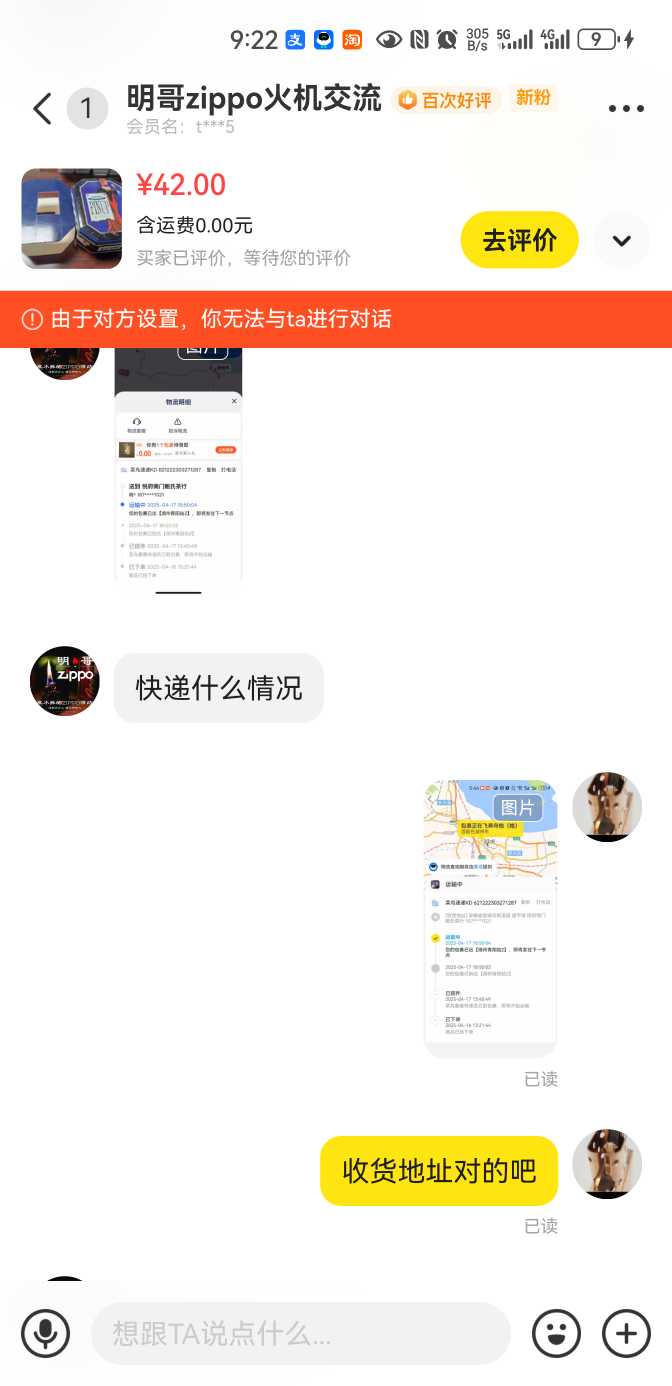This screenshot has width=672, height=1386.
Task: Open the plus attachment menu
Action: tap(626, 1333)
